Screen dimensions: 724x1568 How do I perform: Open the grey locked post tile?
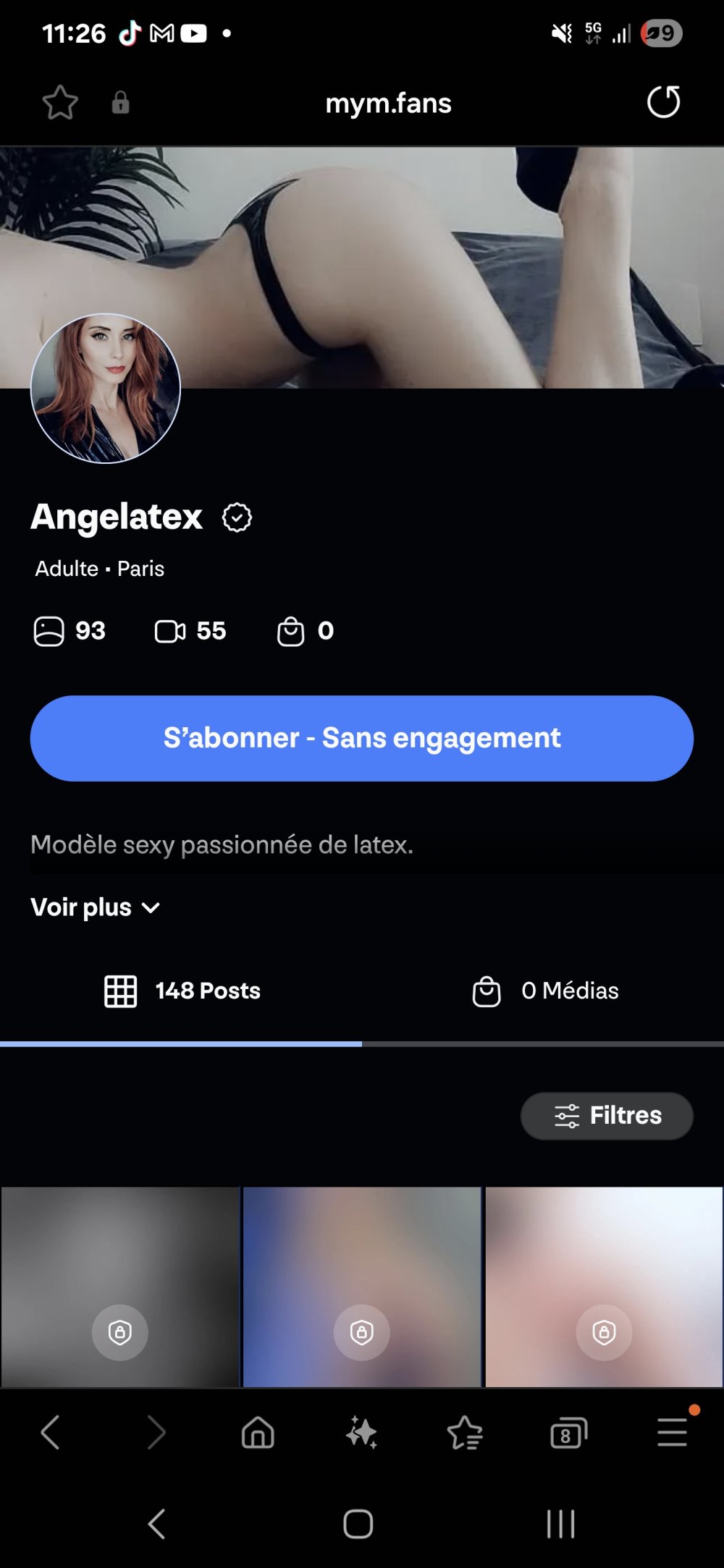(x=120, y=1287)
